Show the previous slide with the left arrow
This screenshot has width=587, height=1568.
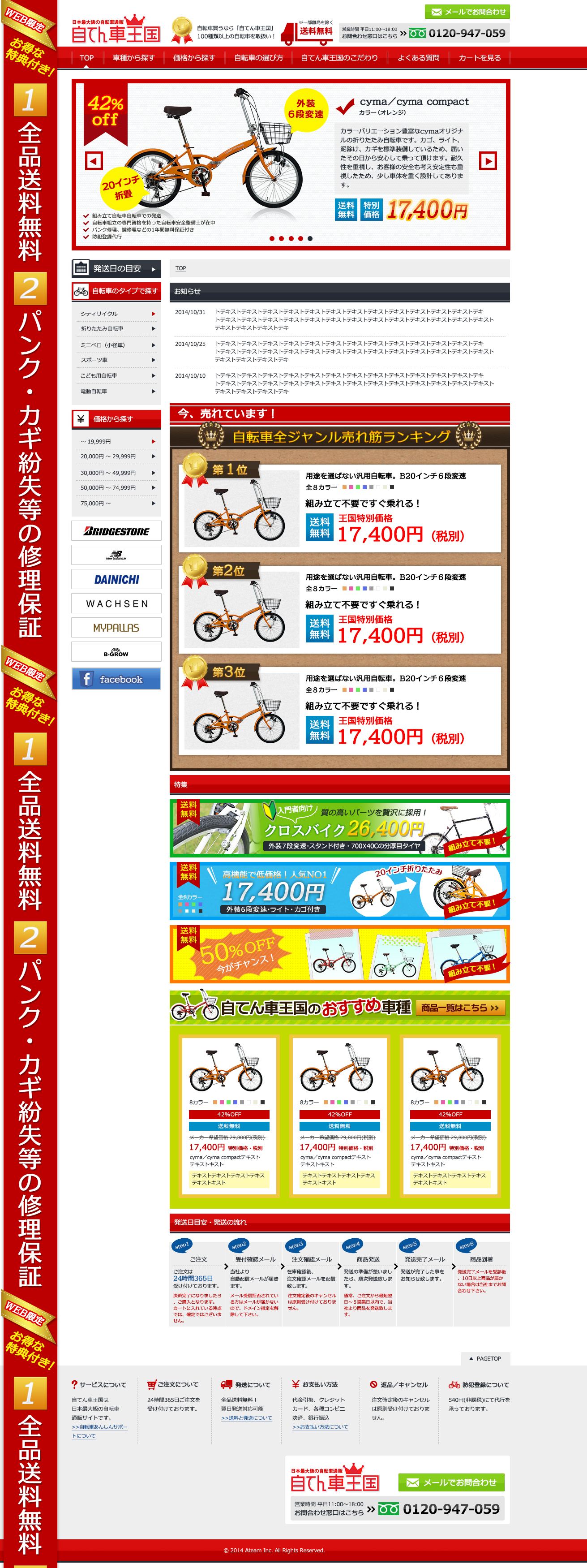94,161
